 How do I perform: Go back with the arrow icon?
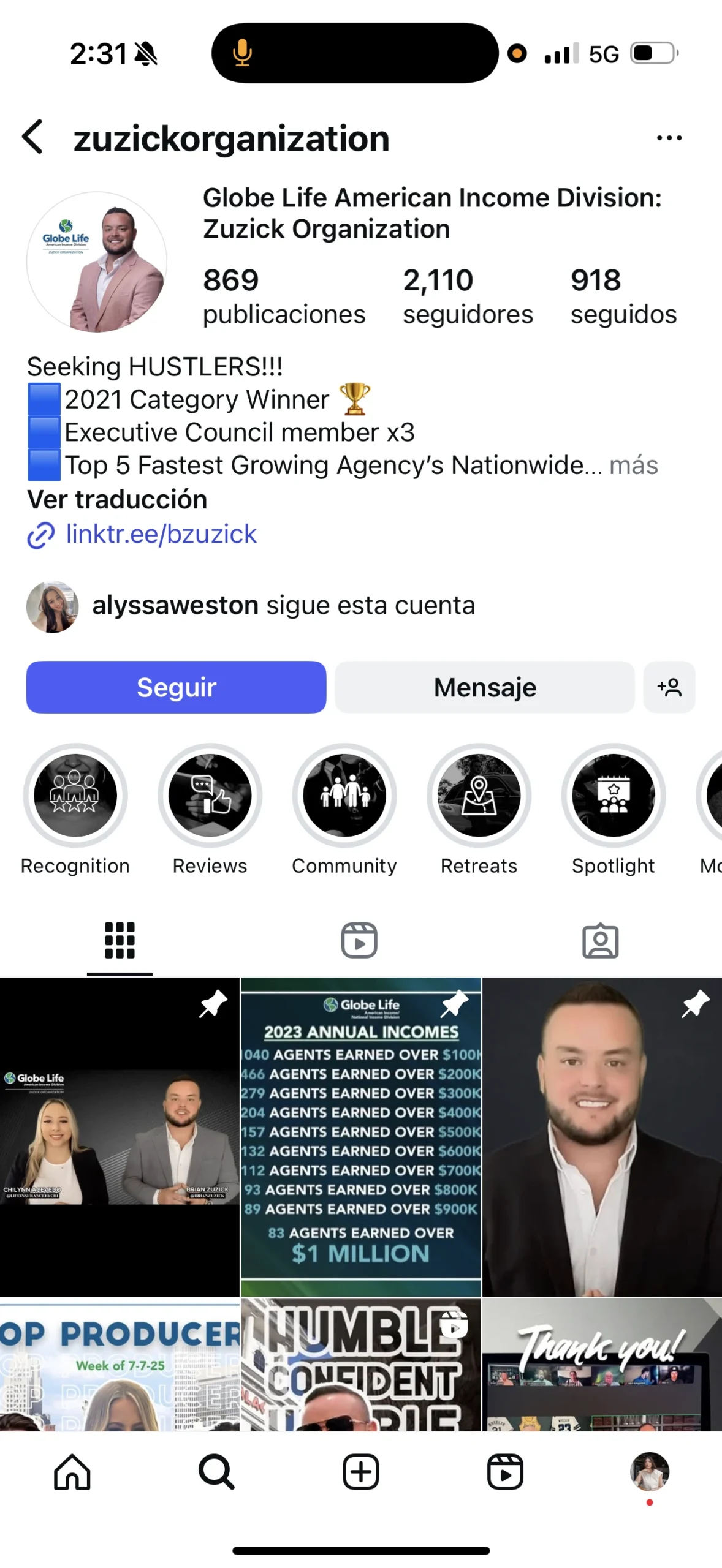(x=33, y=137)
